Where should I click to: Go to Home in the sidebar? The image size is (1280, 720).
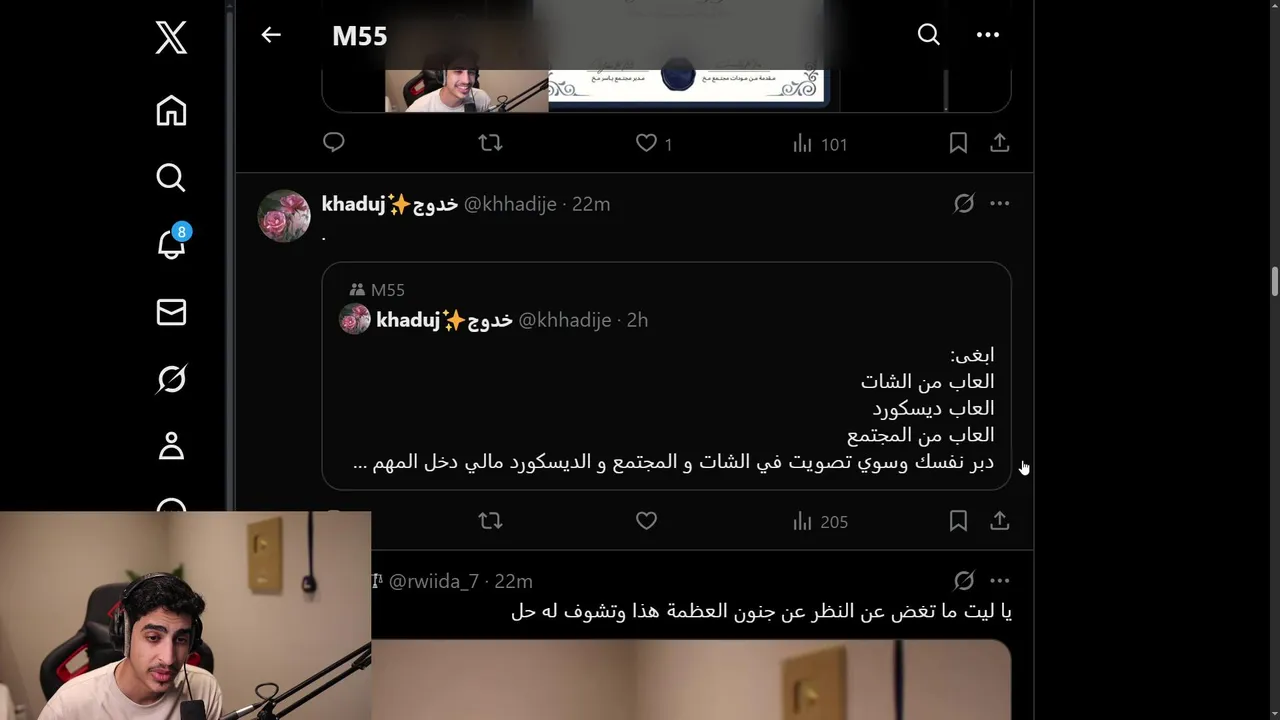[x=171, y=110]
